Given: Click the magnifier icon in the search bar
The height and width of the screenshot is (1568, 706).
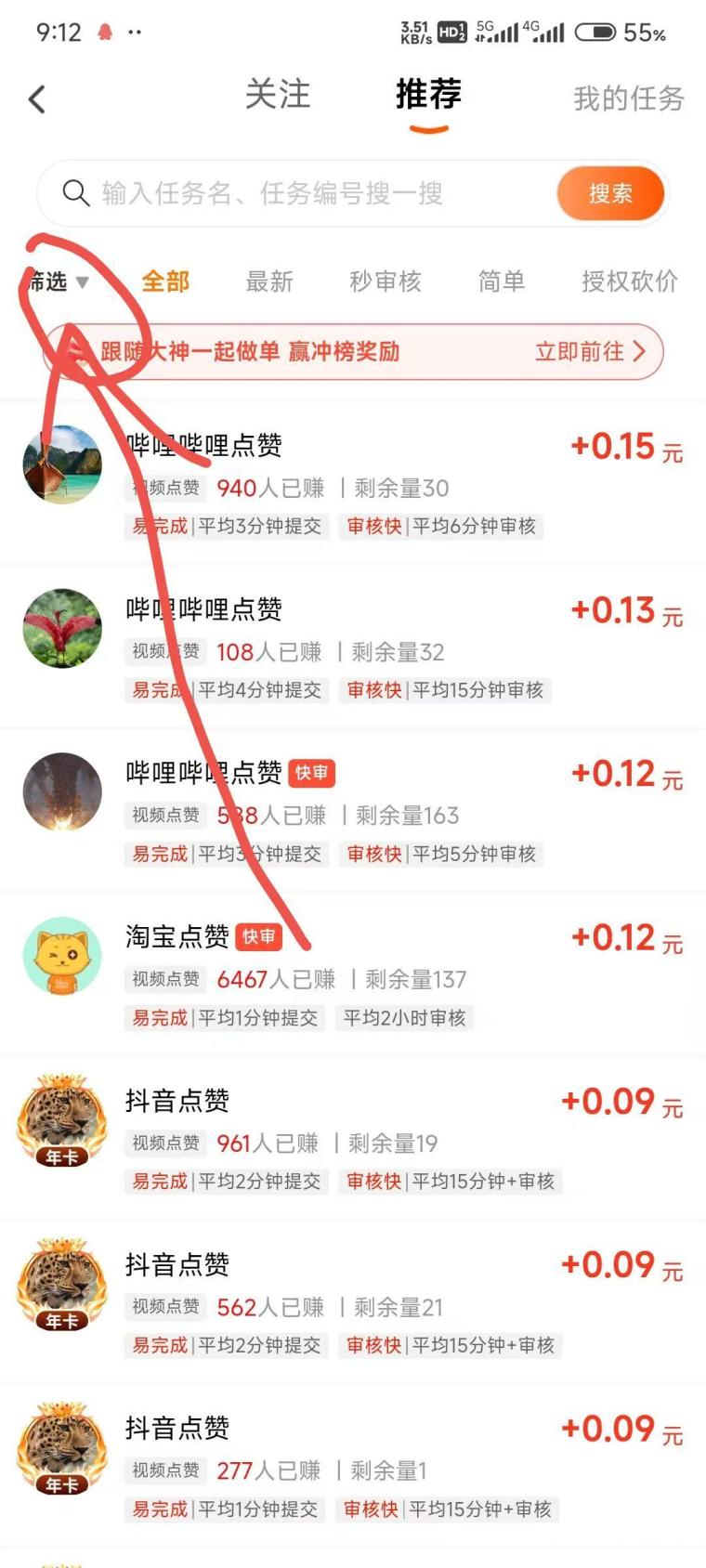Looking at the screenshot, I should pos(76,194).
